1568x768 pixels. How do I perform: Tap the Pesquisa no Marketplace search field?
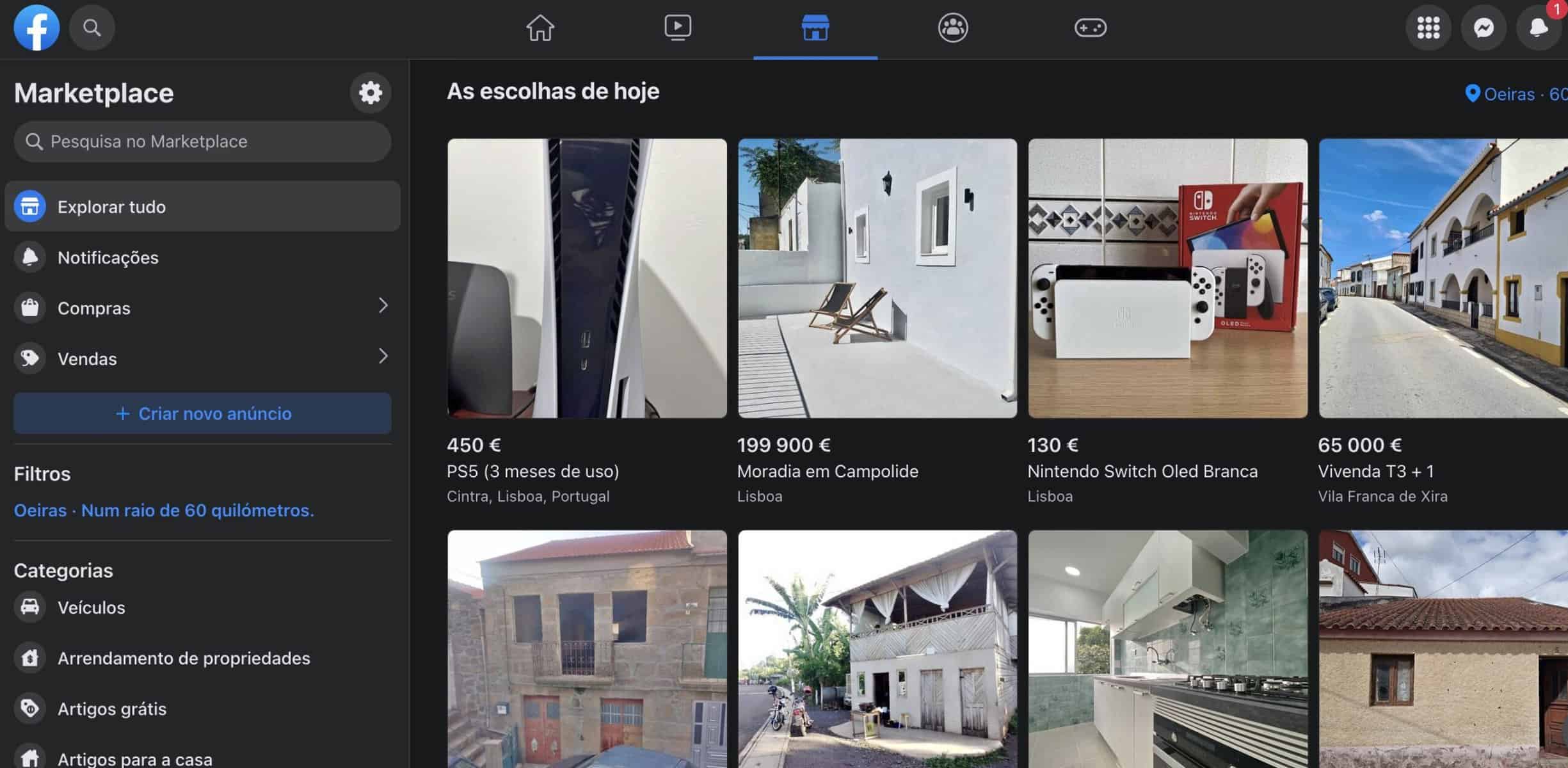pos(202,141)
